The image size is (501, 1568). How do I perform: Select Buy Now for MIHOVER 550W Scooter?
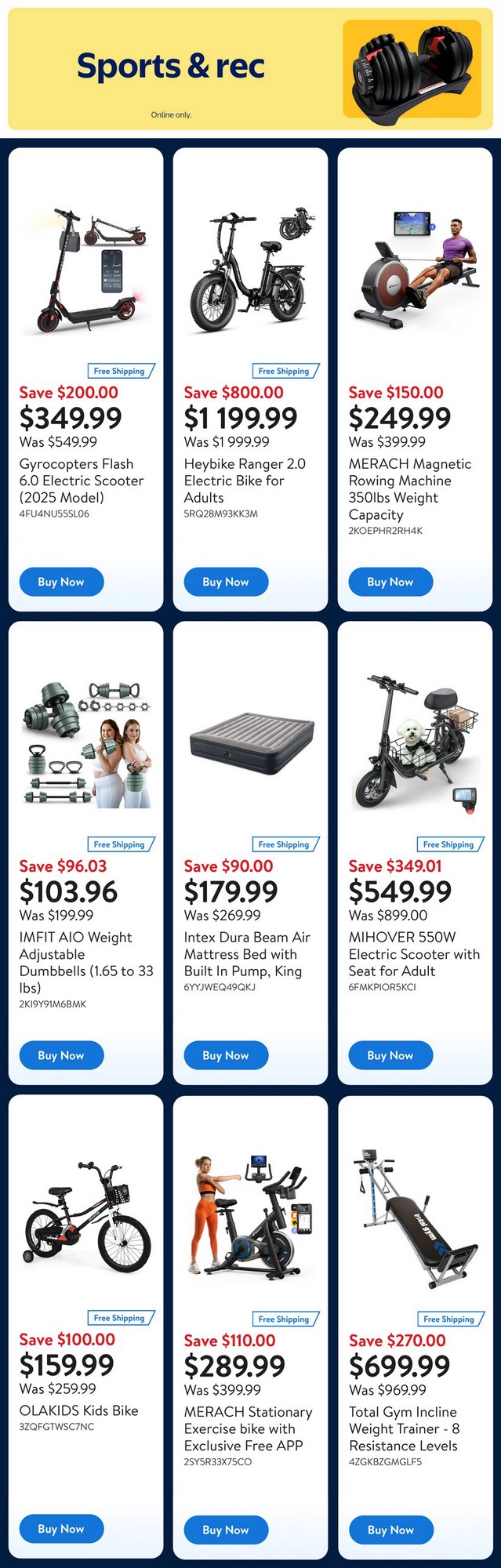[390, 1055]
